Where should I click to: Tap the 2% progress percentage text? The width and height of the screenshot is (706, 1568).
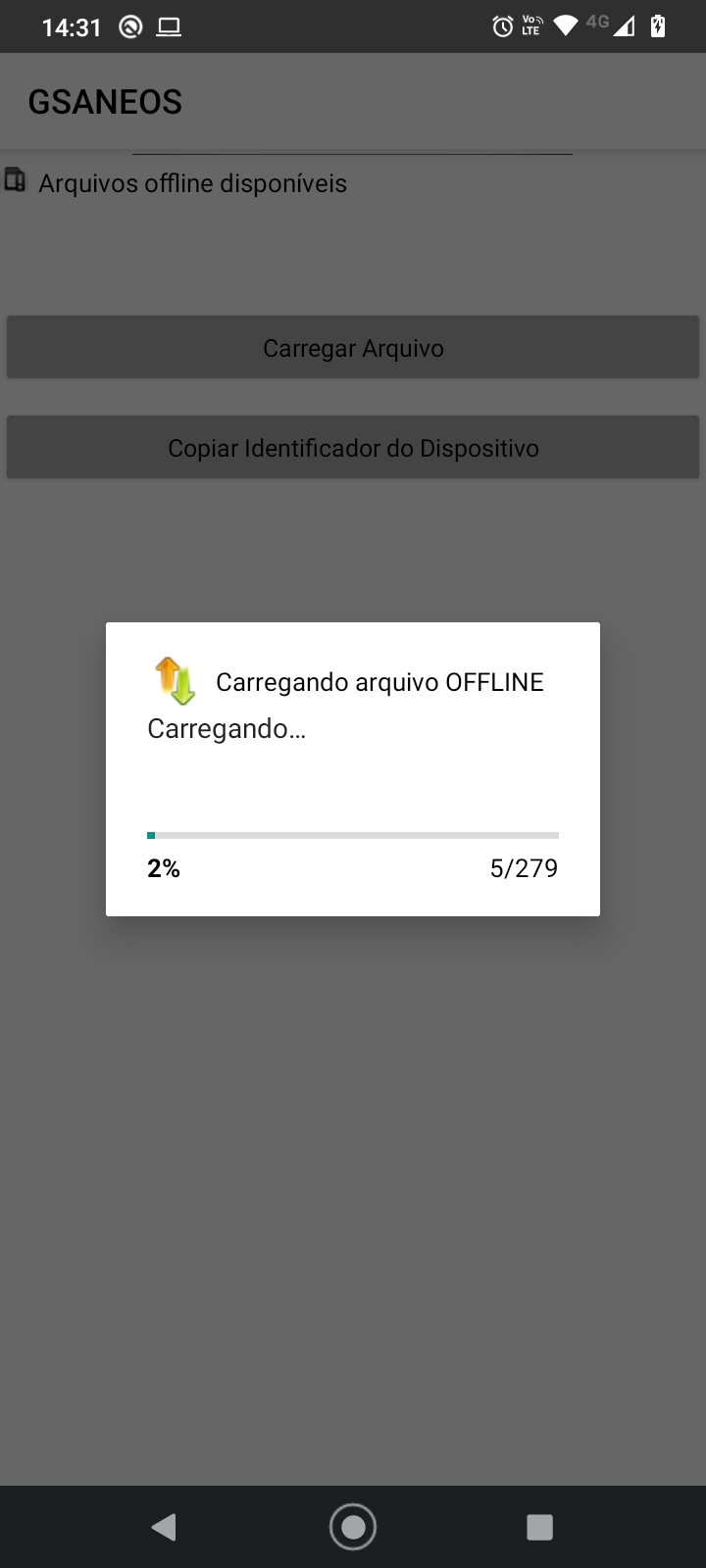point(163,867)
